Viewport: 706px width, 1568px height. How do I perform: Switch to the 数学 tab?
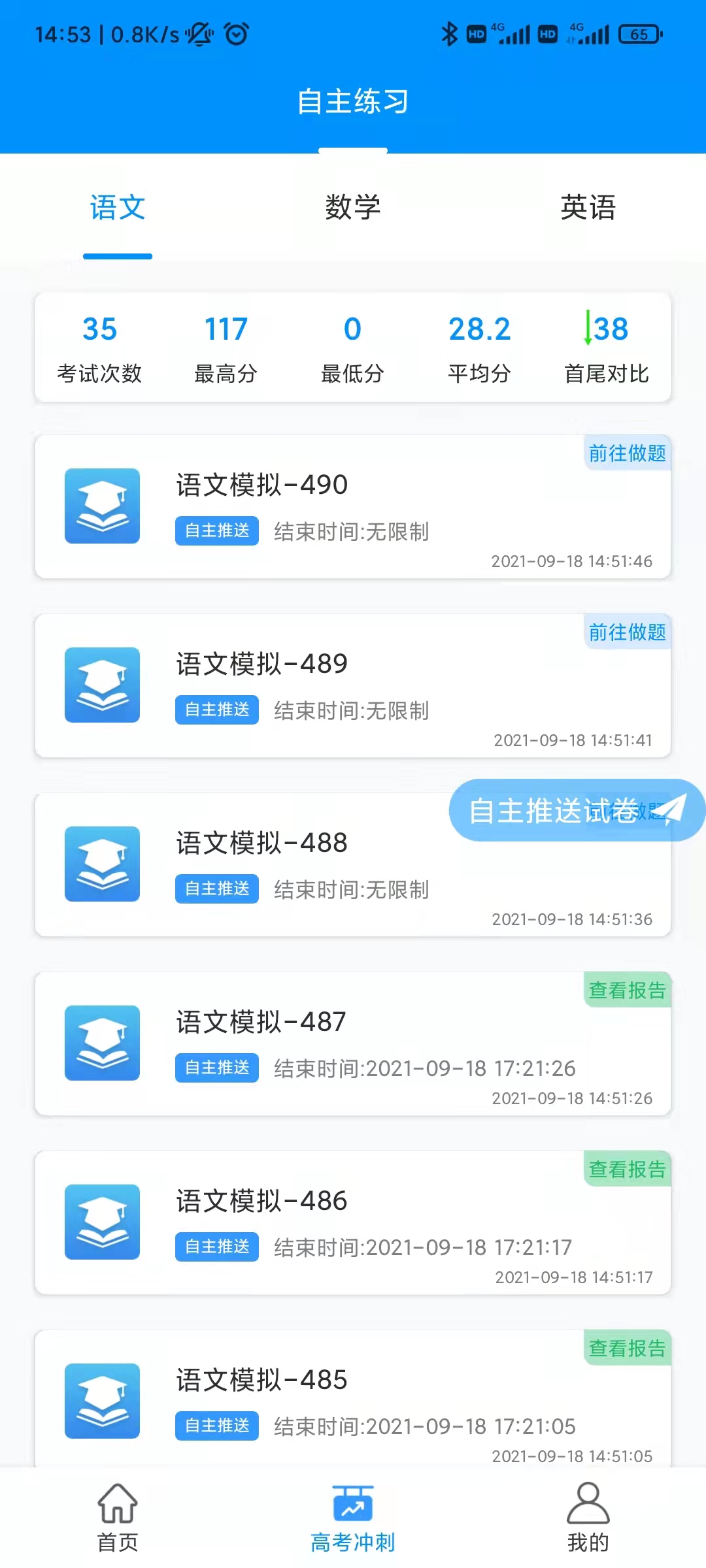353,208
